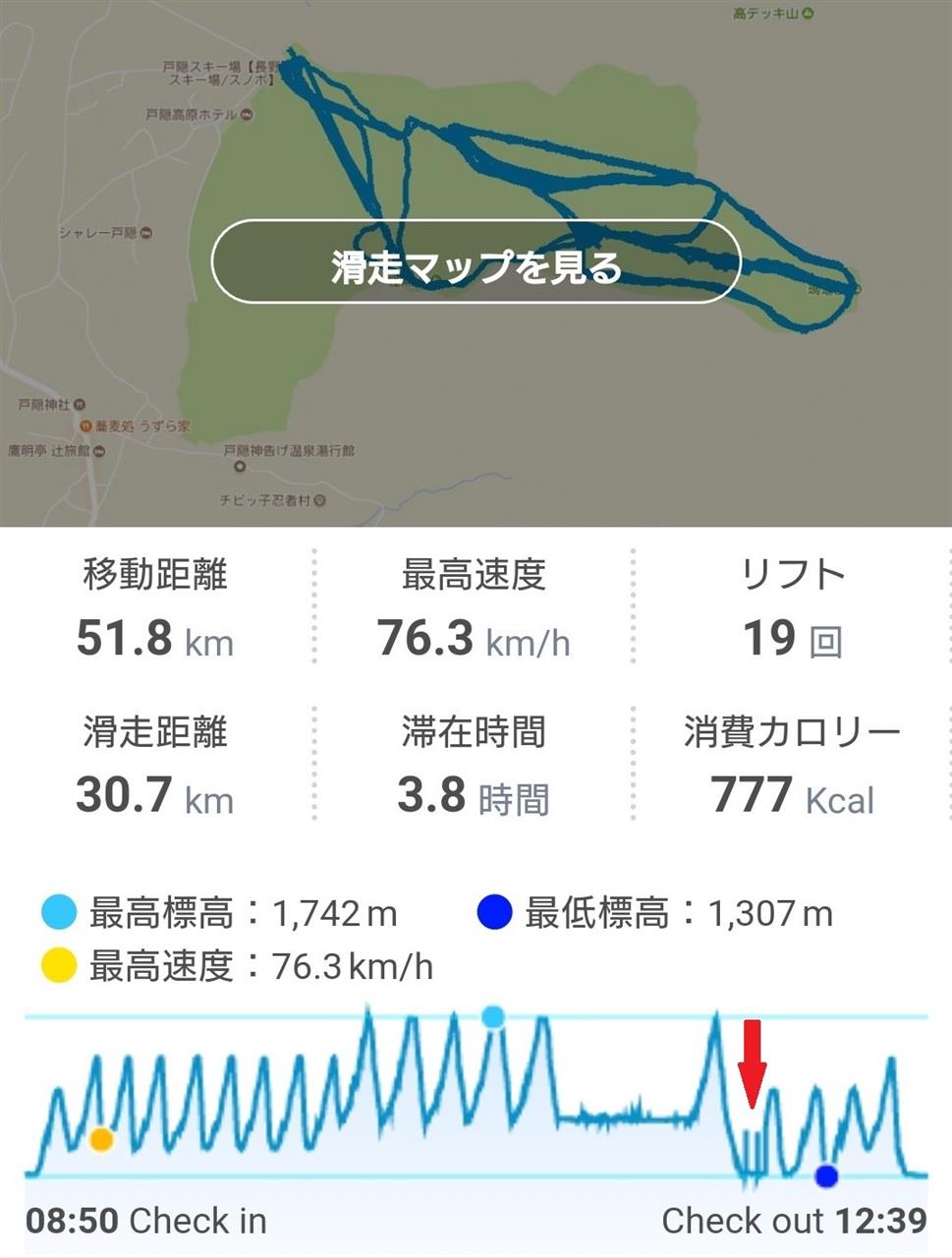Tap the 滑走マップを見る button

[x=476, y=263]
